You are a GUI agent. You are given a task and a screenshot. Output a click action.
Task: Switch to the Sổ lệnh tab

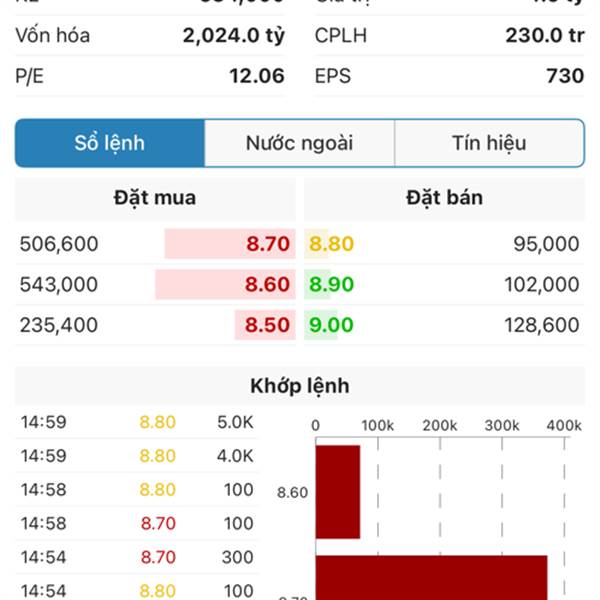pyautogui.click(x=110, y=143)
